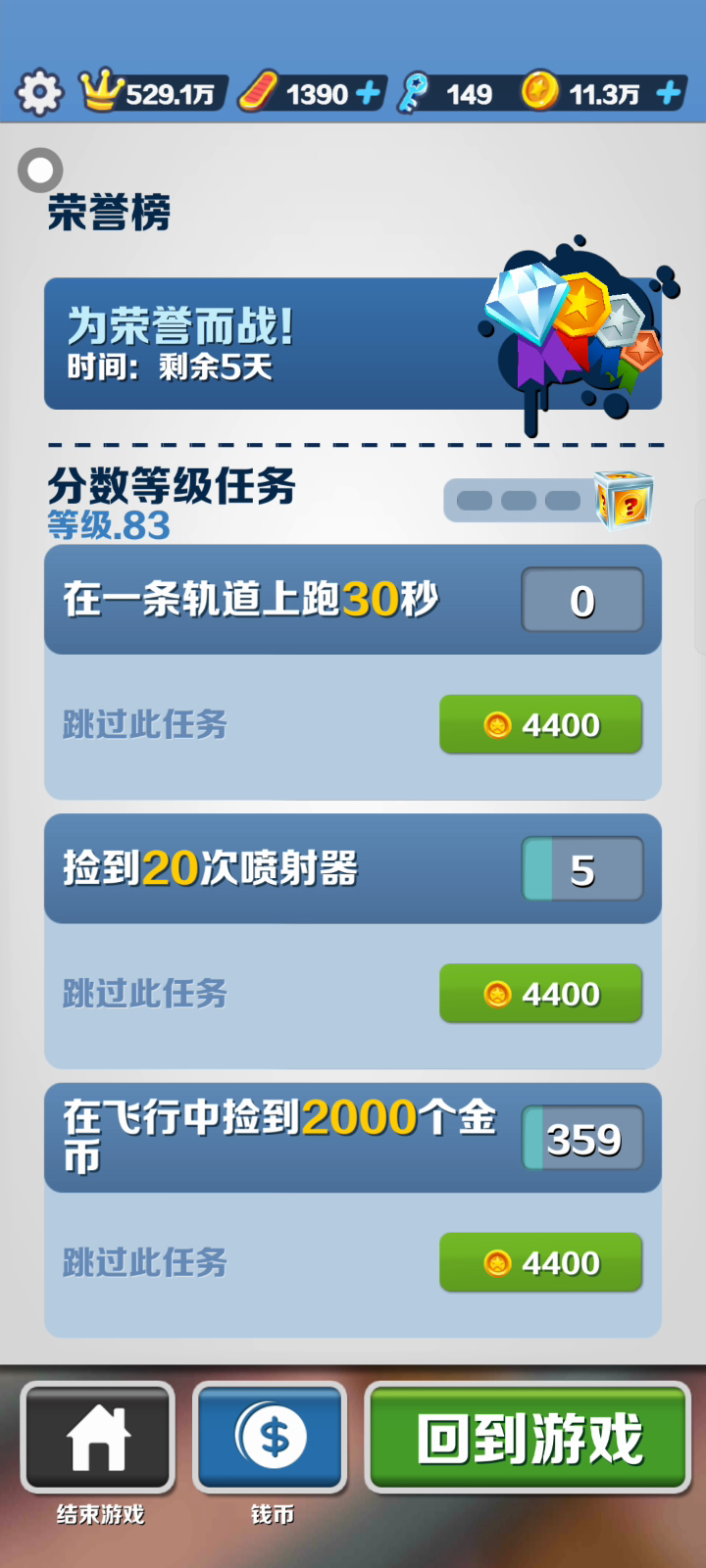The image size is (706, 1568).
Task: Open the settings gear
Action: (39, 93)
